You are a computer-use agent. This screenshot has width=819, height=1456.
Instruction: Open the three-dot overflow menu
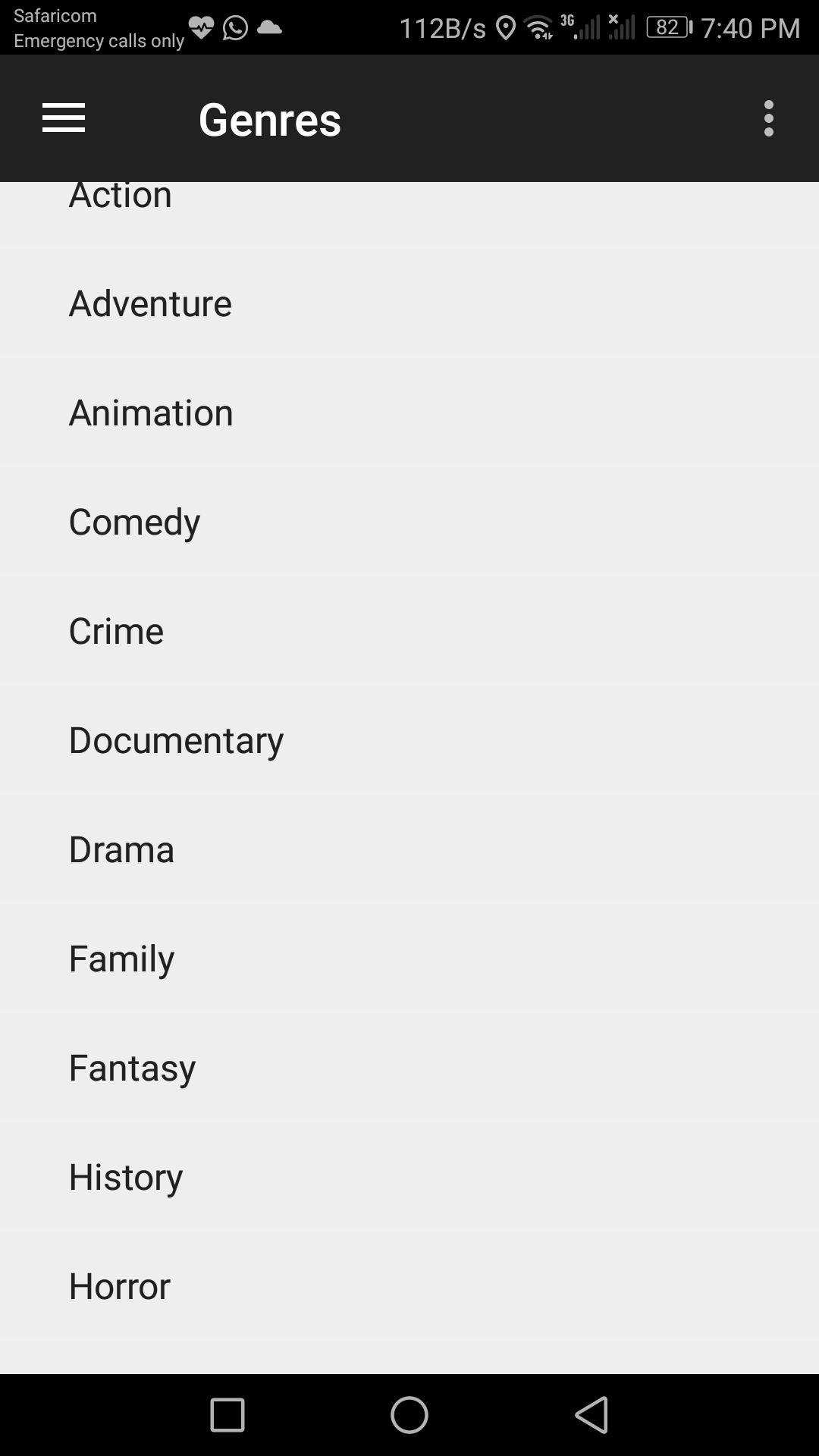coord(768,118)
